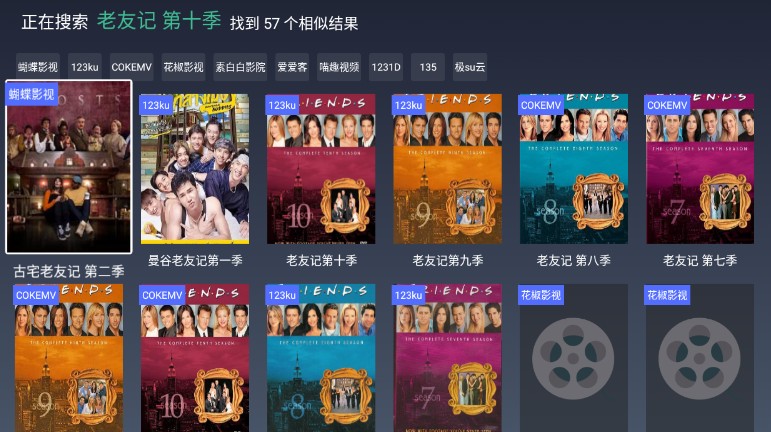The image size is (771, 432).
Task: Open 古宅老友记 第二季
Action: point(69,167)
